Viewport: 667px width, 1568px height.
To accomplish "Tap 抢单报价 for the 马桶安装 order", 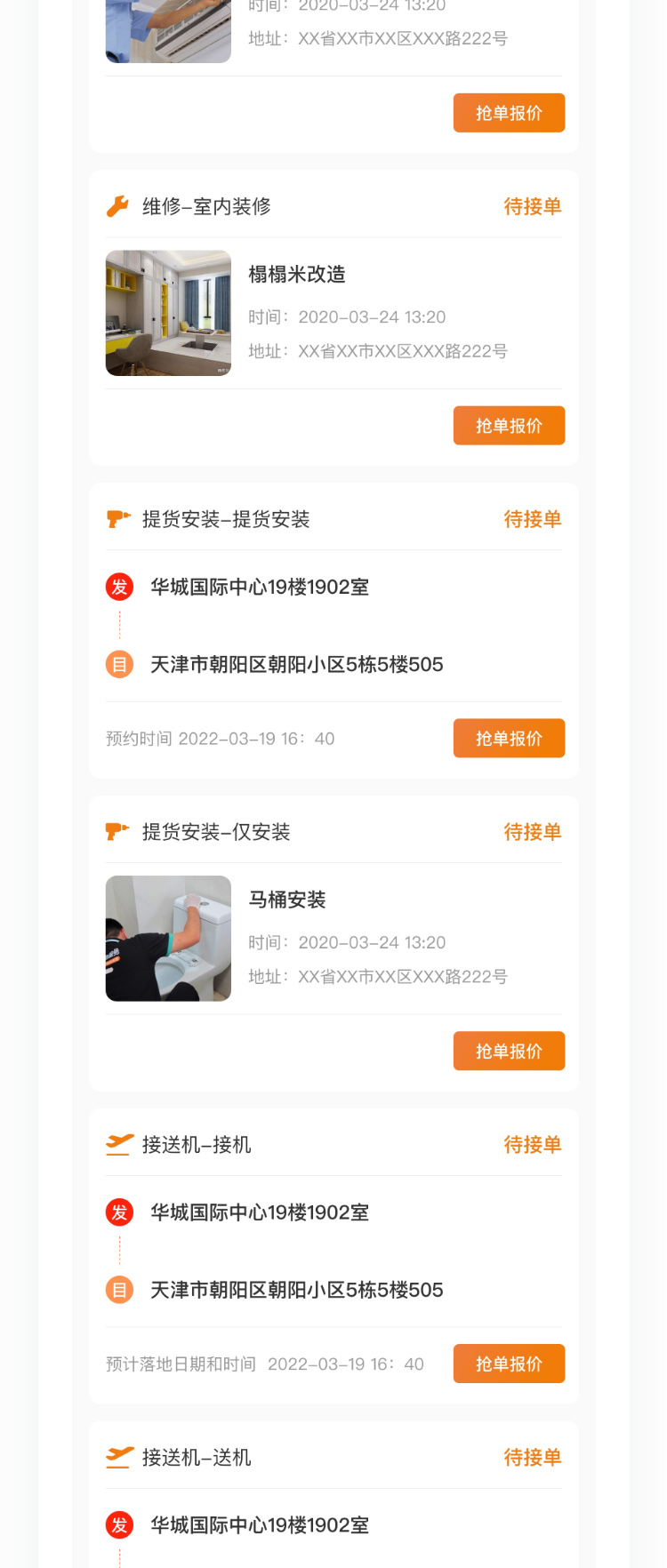I will 509,1052.
